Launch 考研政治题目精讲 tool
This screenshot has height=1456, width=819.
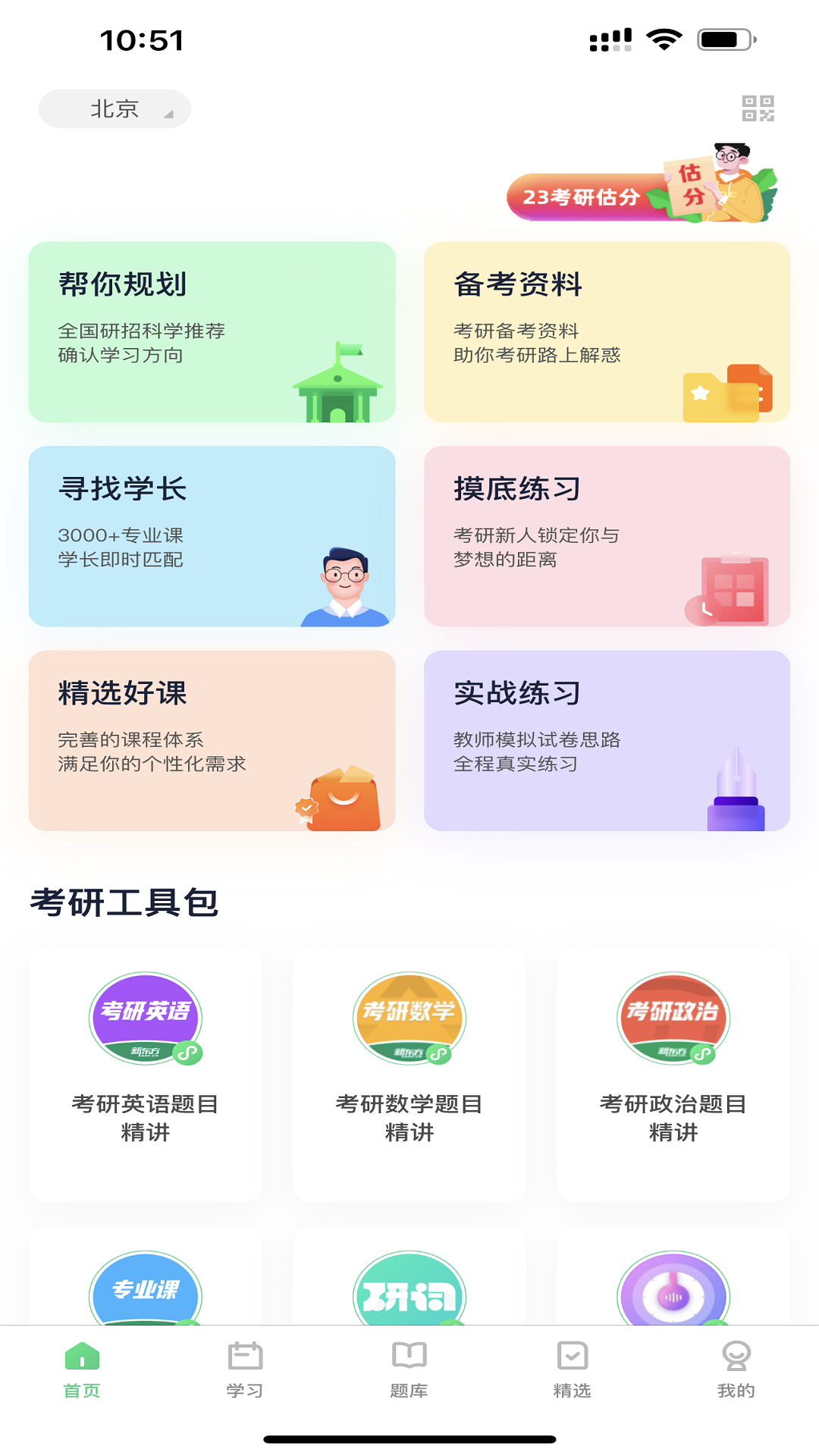pyautogui.click(x=673, y=1073)
